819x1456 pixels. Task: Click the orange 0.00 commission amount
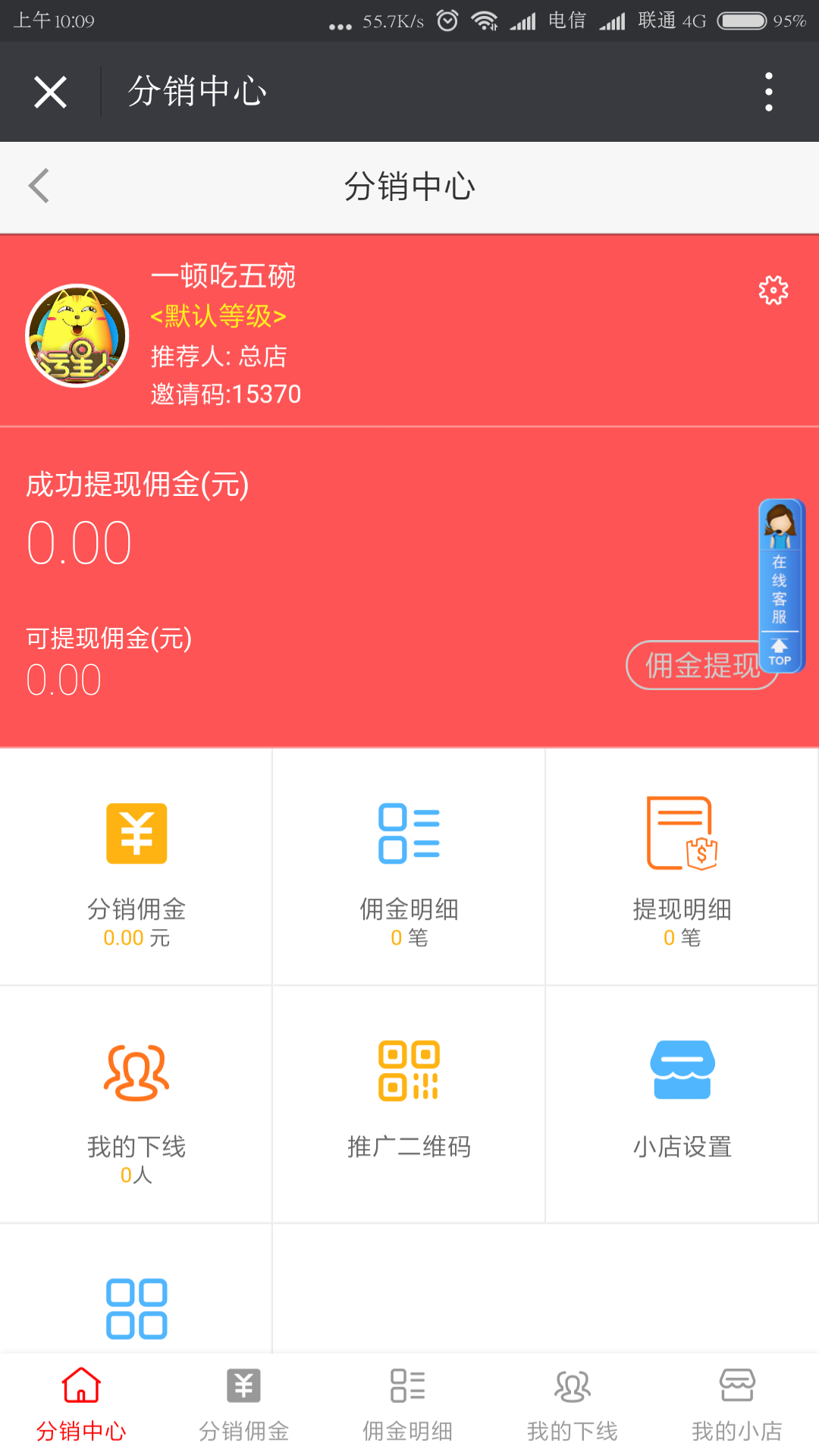tap(124, 937)
